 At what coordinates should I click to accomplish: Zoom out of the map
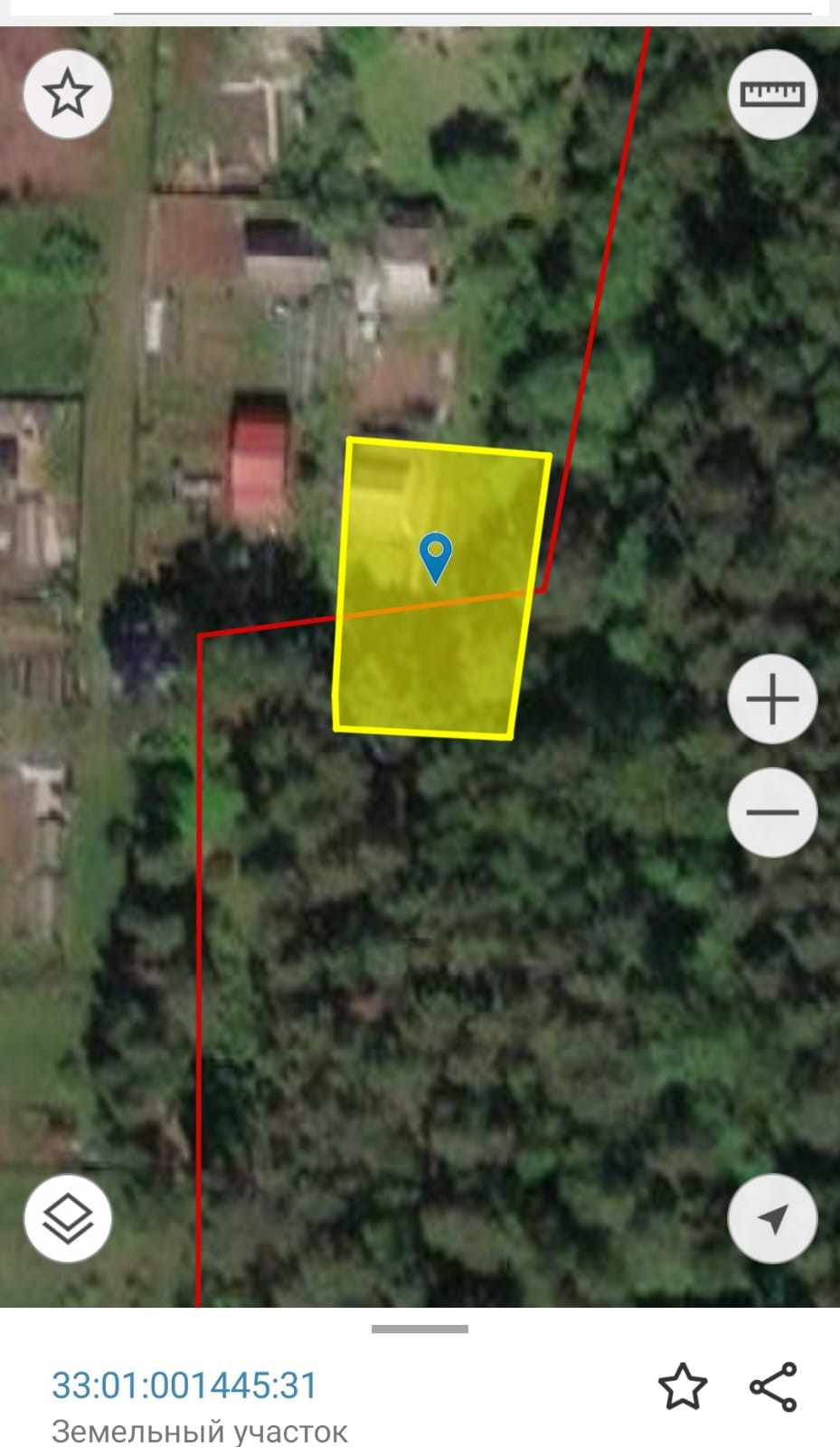tap(772, 812)
